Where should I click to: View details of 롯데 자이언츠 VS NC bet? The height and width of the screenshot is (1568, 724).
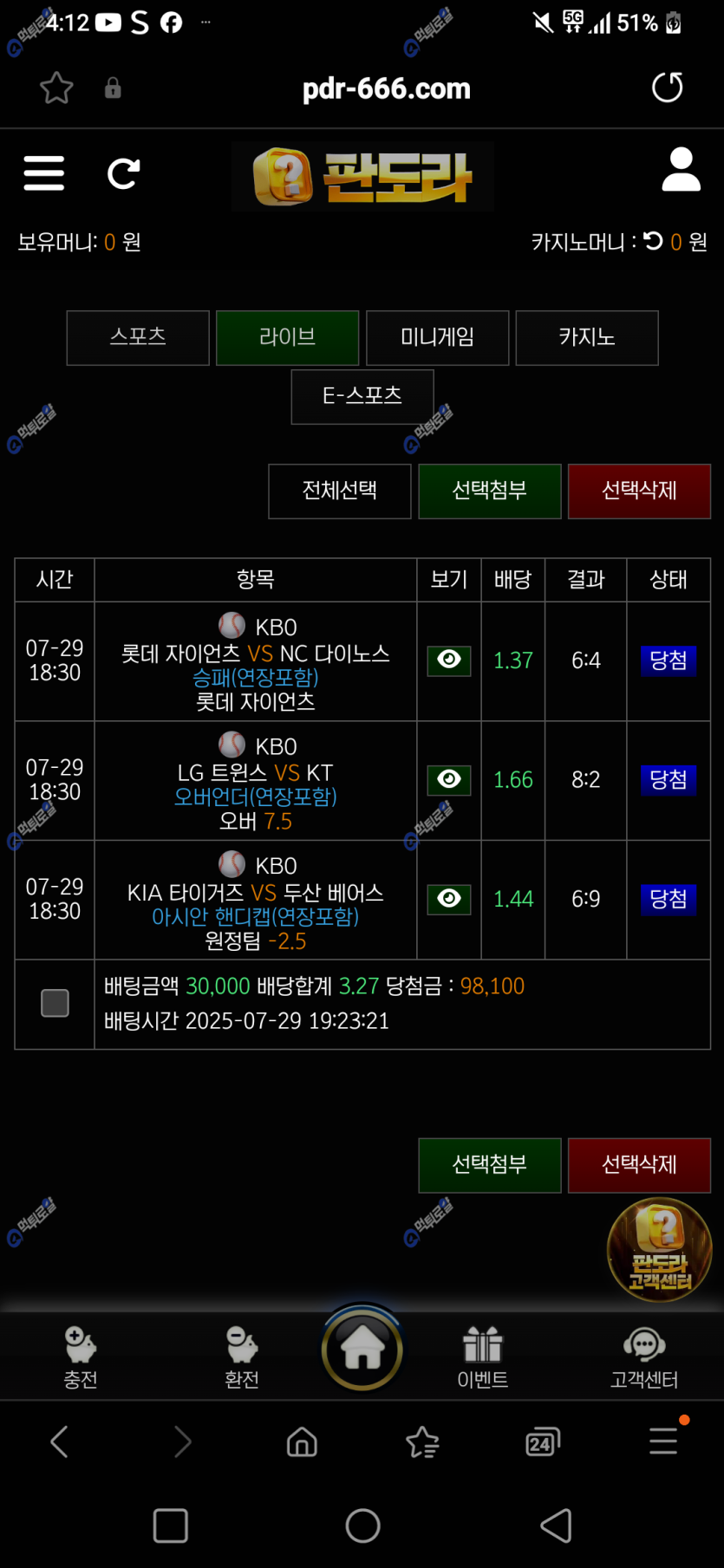[x=448, y=660]
